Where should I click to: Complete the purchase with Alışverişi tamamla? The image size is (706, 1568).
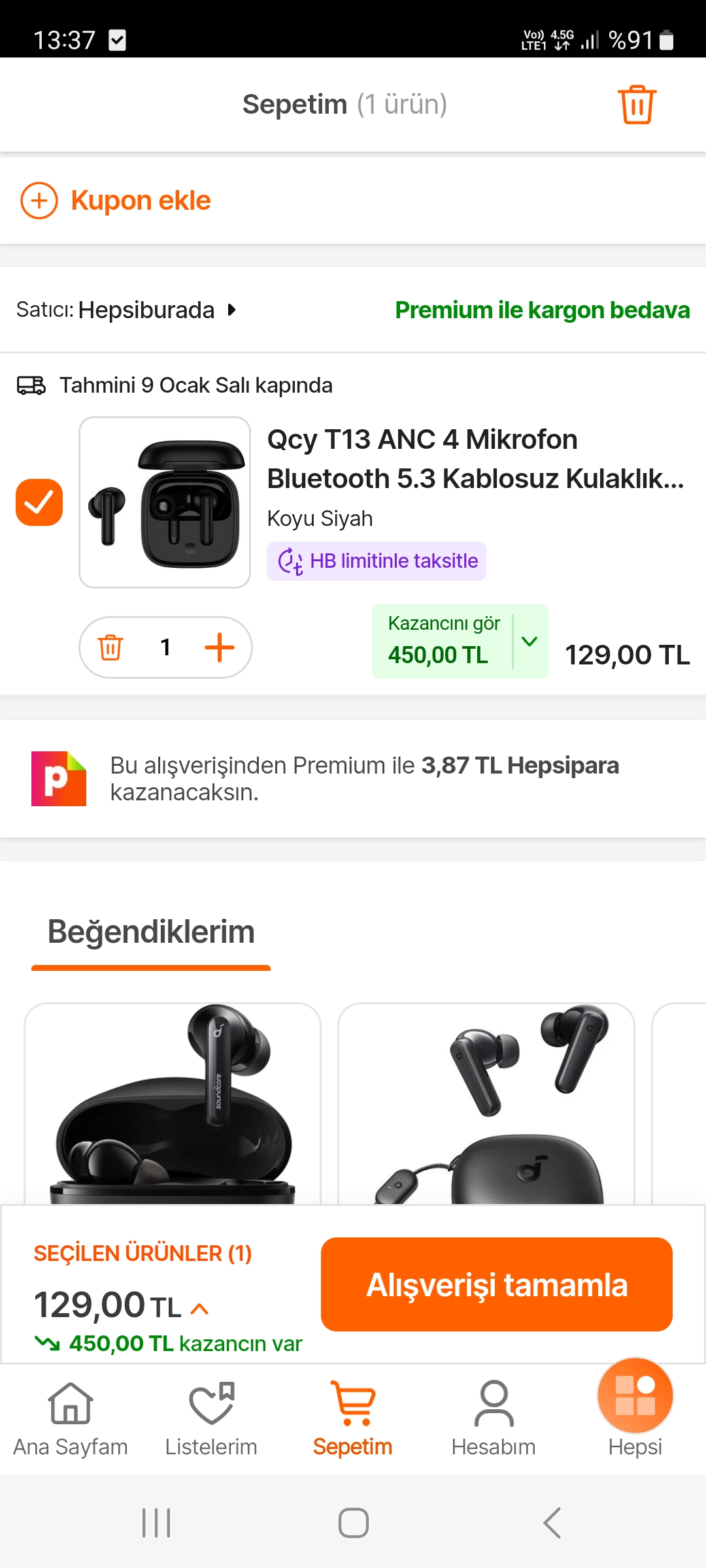(x=497, y=1284)
